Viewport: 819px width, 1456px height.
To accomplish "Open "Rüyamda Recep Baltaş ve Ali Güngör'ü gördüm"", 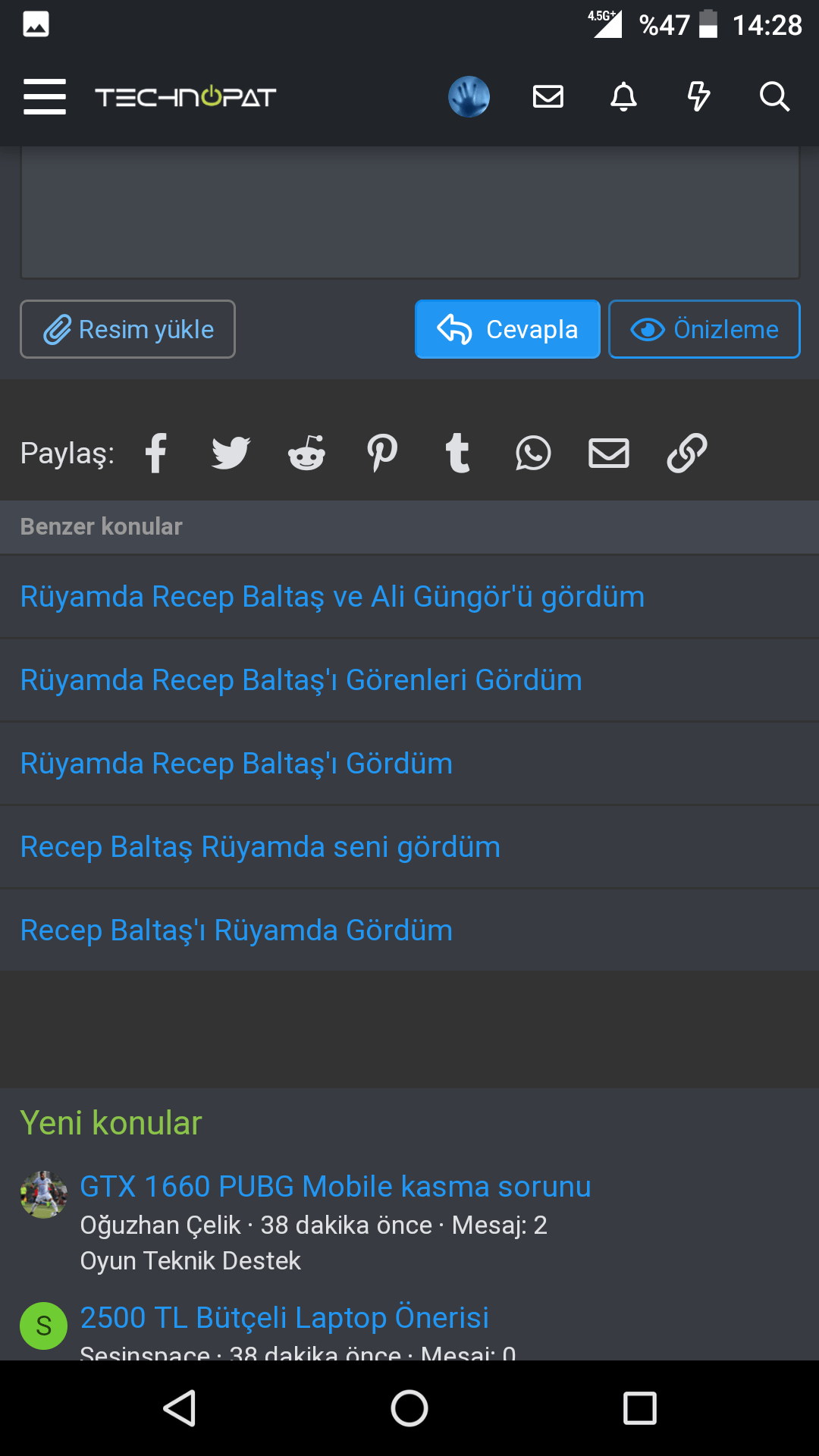I will 332,597.
